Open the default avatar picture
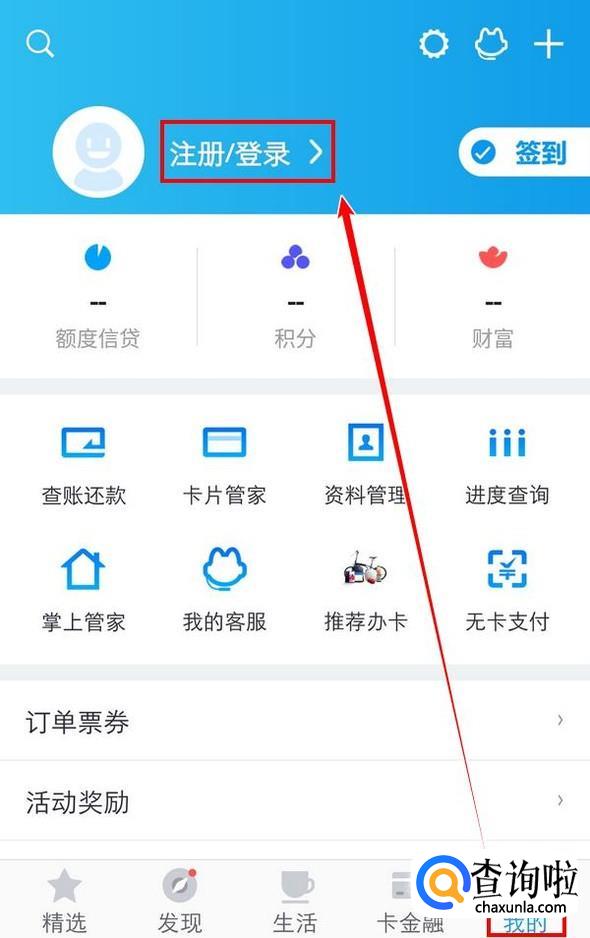The width and height of the screenshot is (590, 938). coord(98,152)
